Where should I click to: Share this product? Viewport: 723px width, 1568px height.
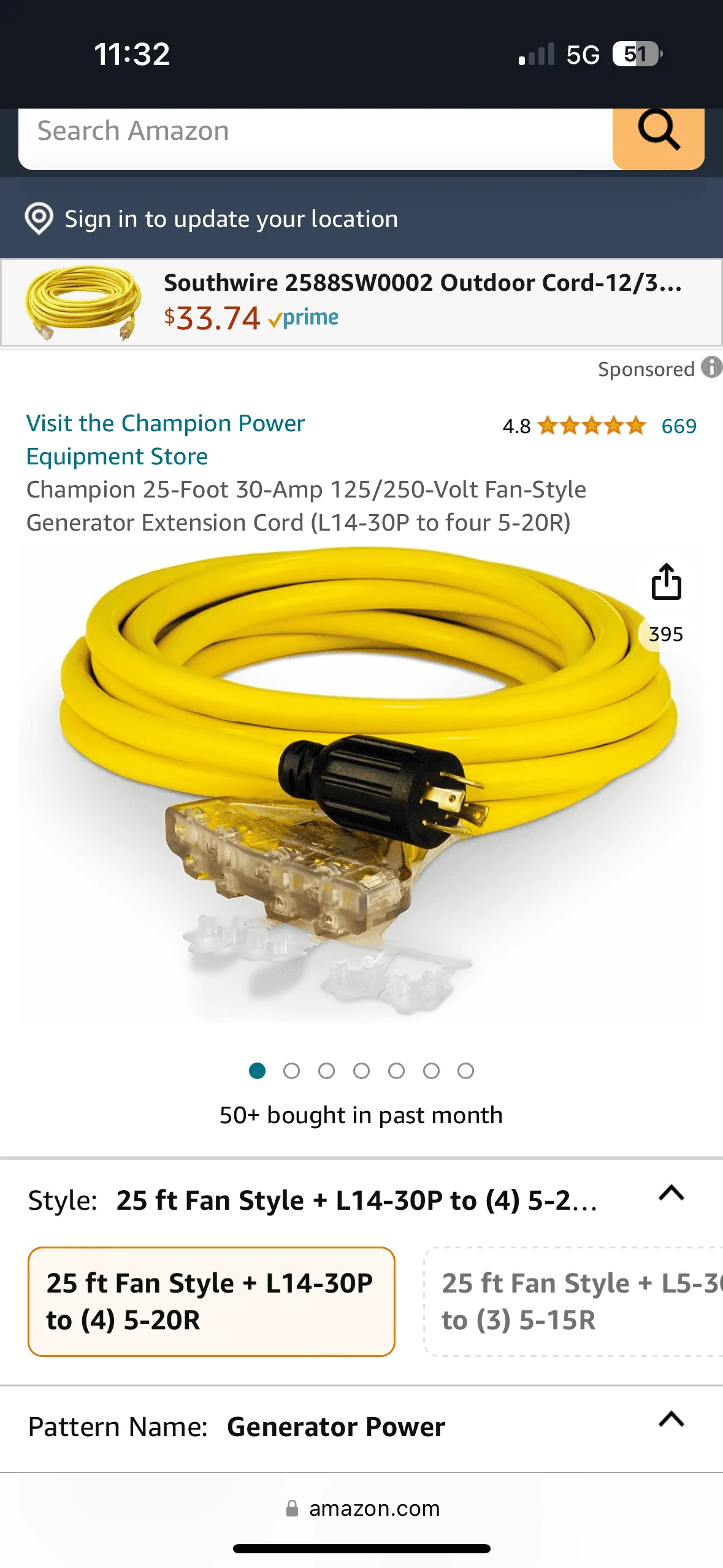click(666, 582)
